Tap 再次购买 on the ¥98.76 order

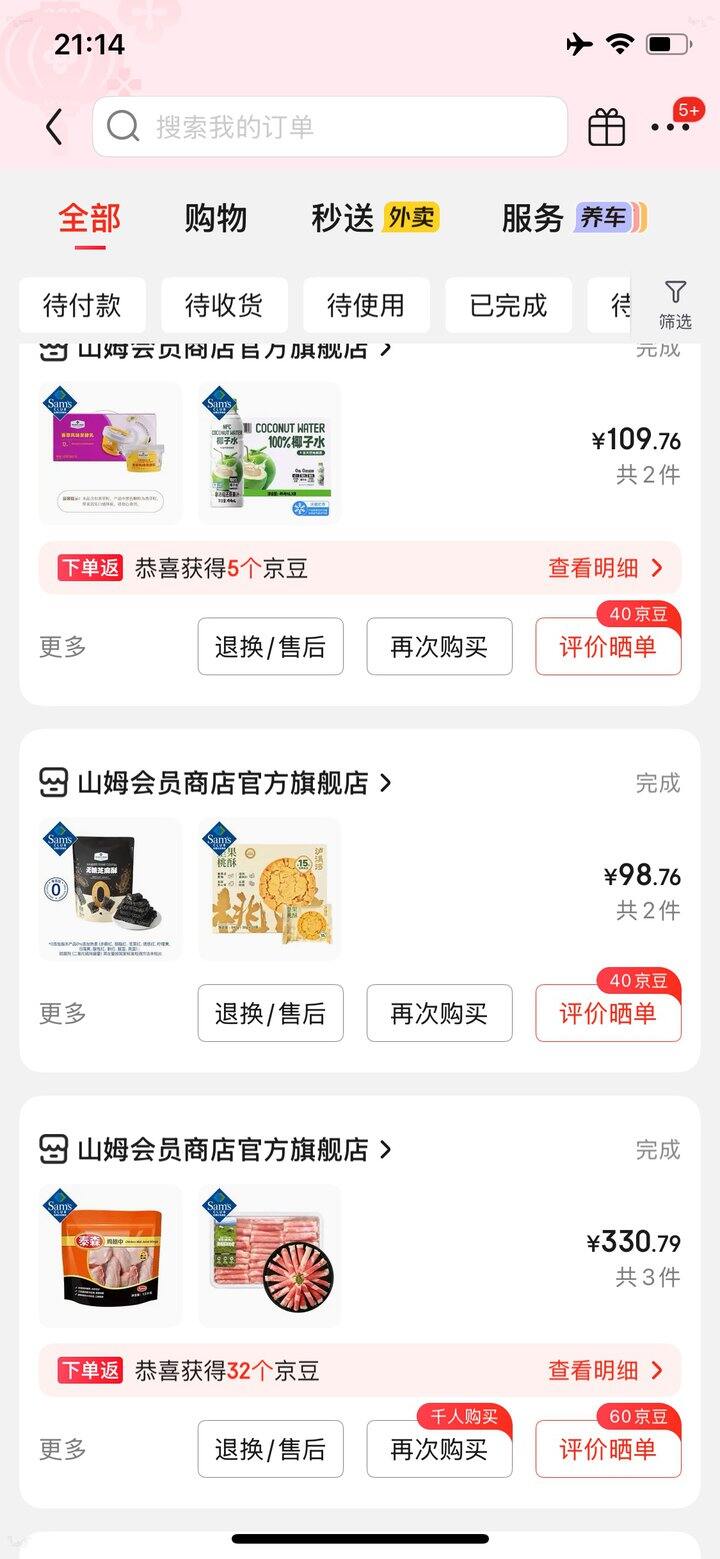click(439, 1013)
